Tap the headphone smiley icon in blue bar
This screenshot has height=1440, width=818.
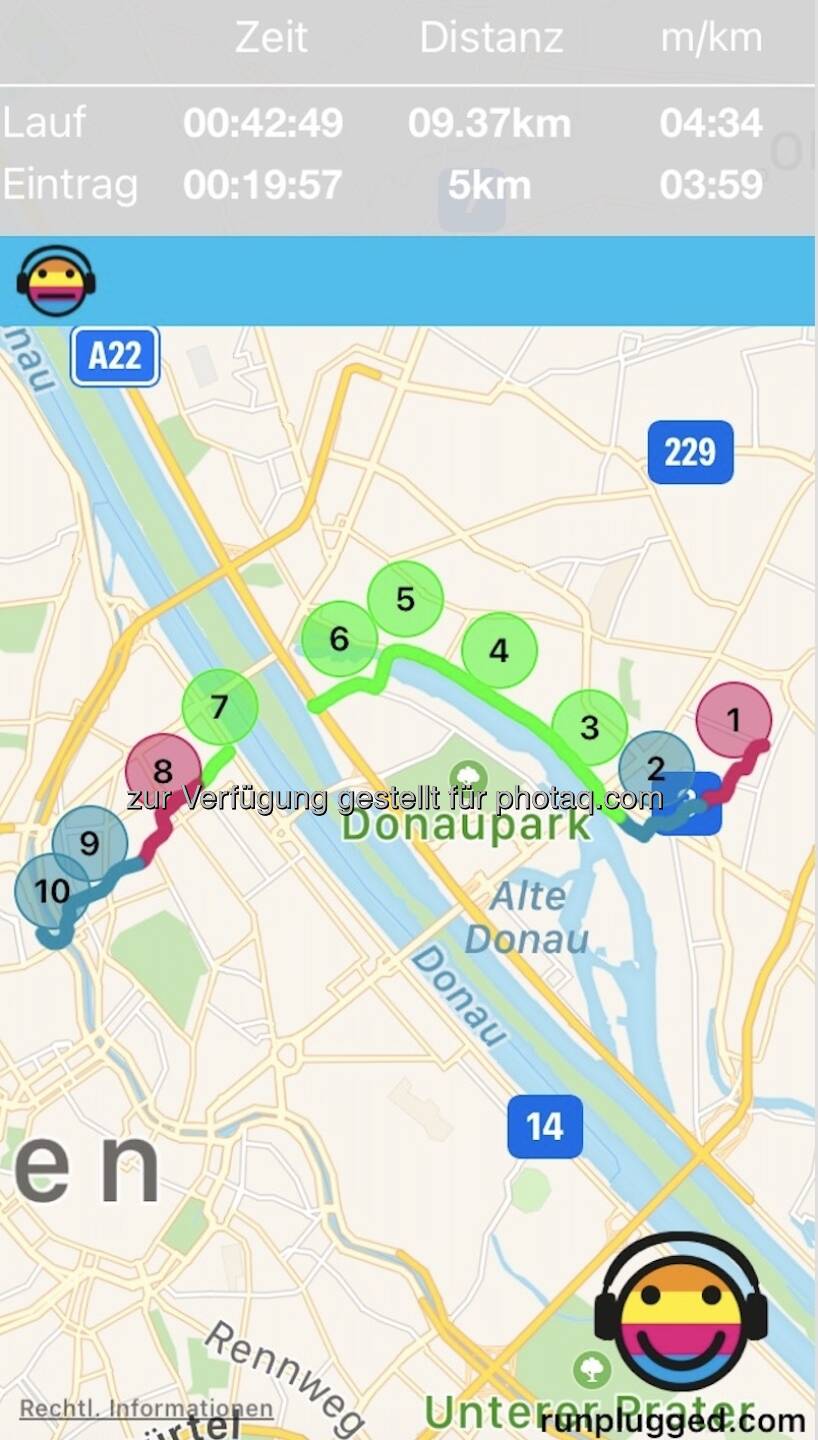pos(56,281)
